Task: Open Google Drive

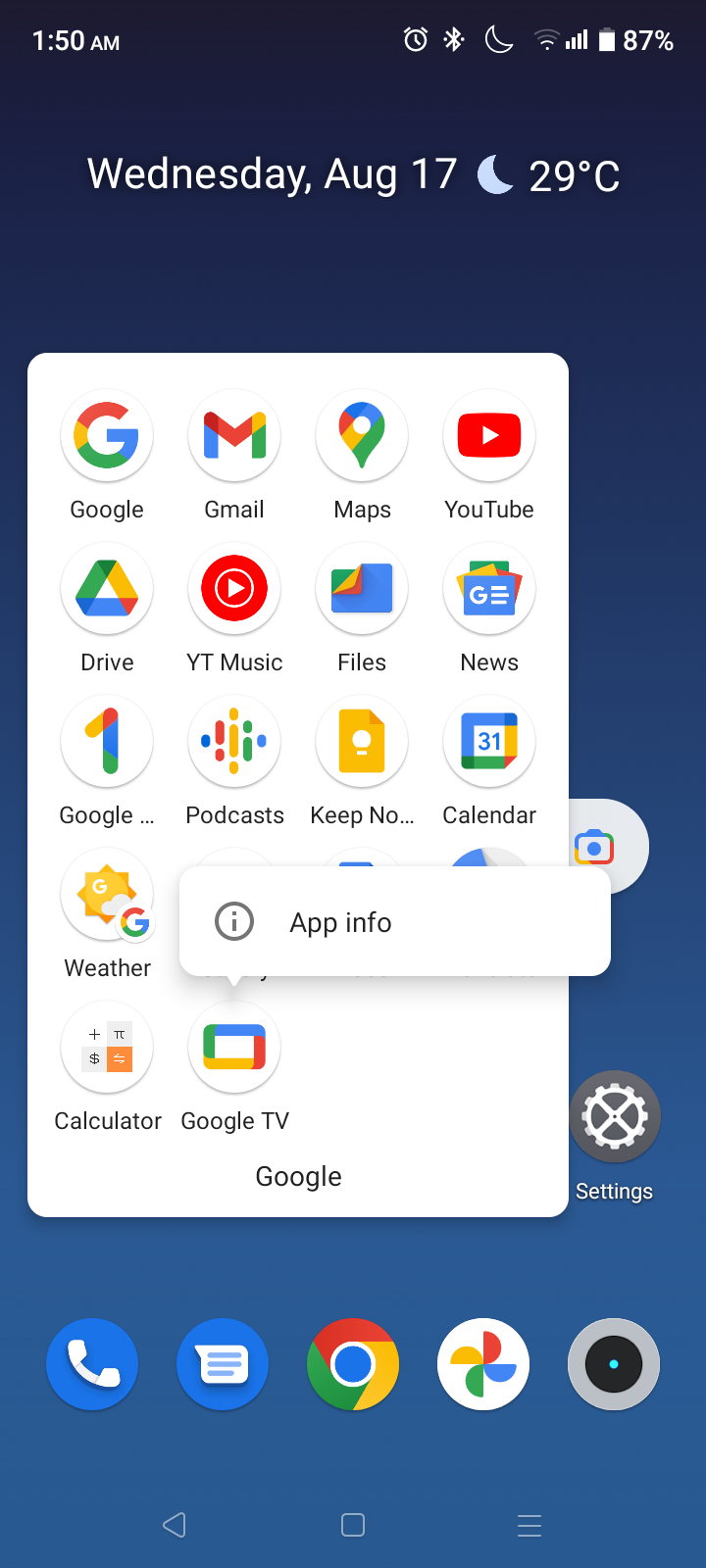Action: [x=107, y=589]
